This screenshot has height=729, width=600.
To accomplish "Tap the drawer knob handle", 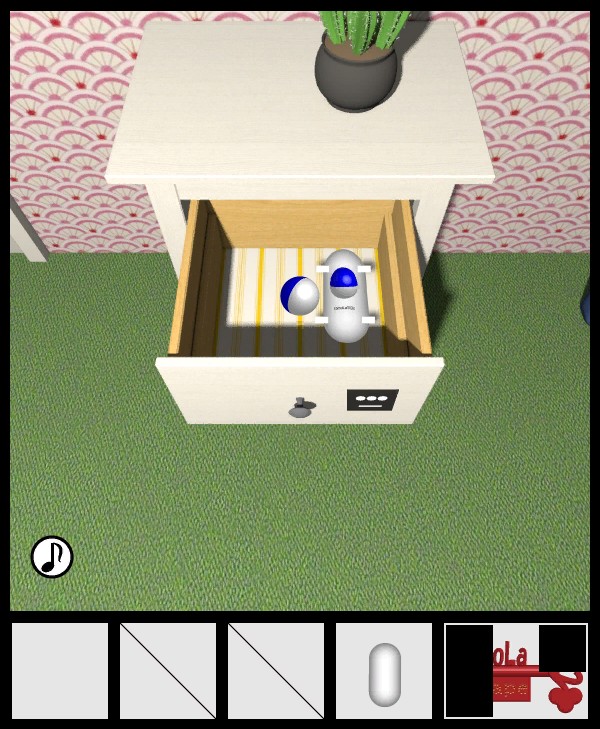I will tap(300, 408).
